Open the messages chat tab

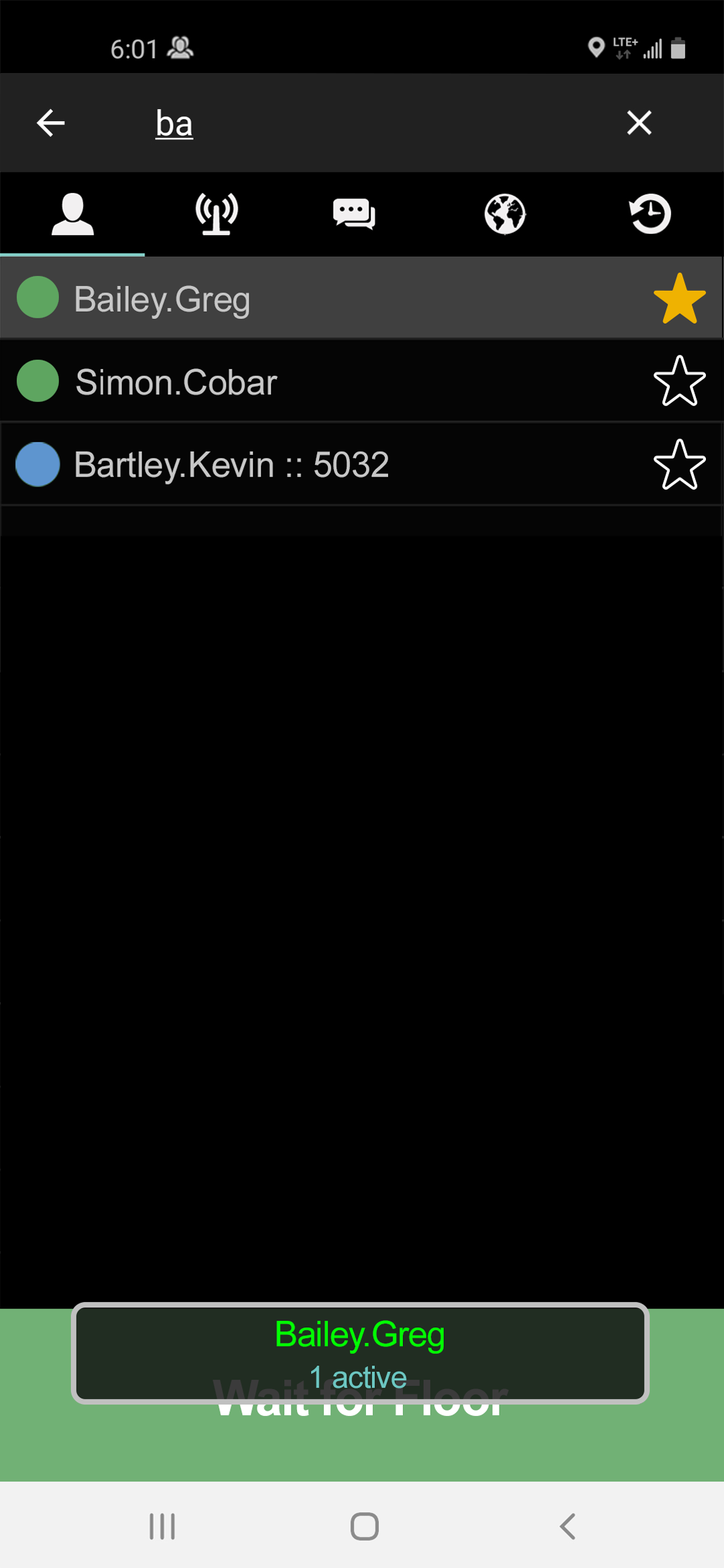click(x=354, y=214)
